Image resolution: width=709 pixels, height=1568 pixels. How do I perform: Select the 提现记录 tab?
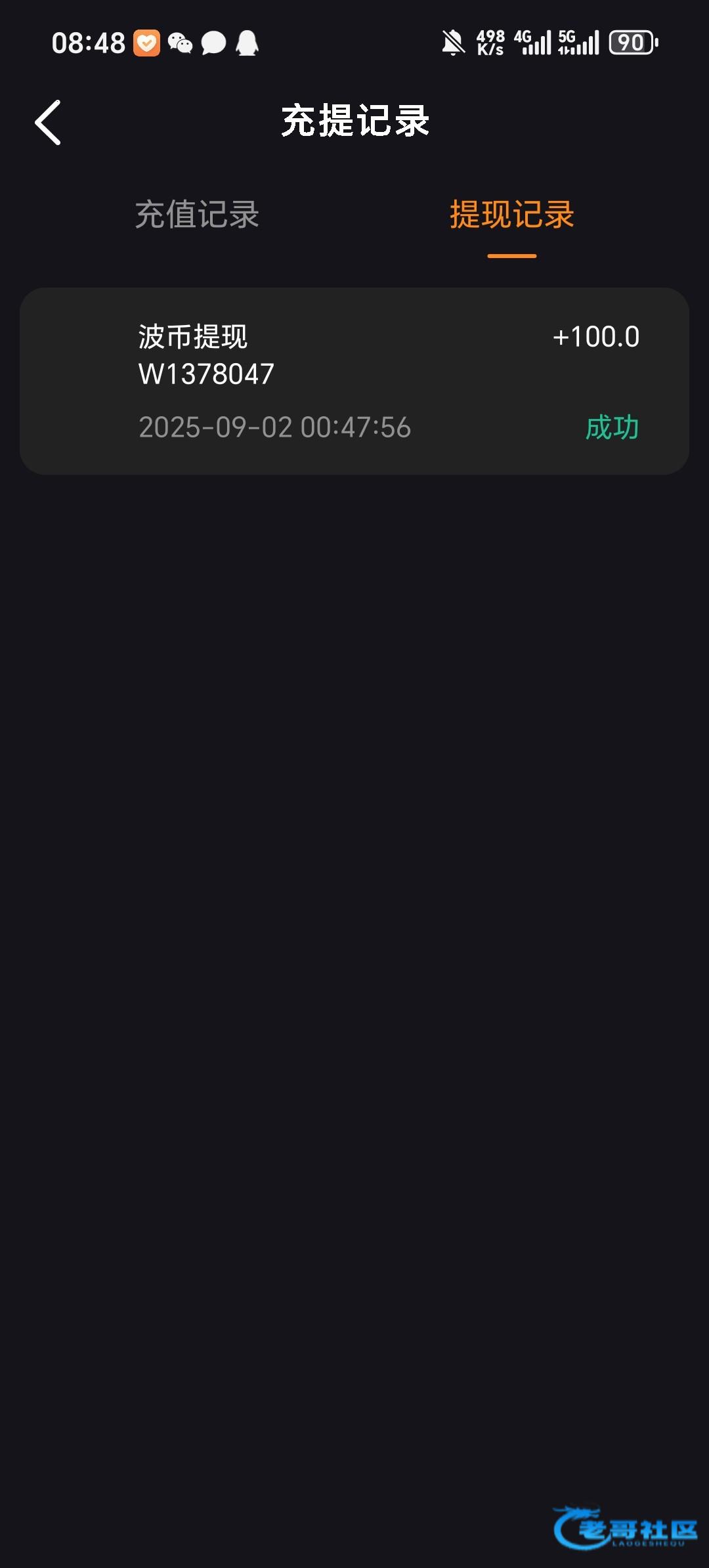(511, 215)
